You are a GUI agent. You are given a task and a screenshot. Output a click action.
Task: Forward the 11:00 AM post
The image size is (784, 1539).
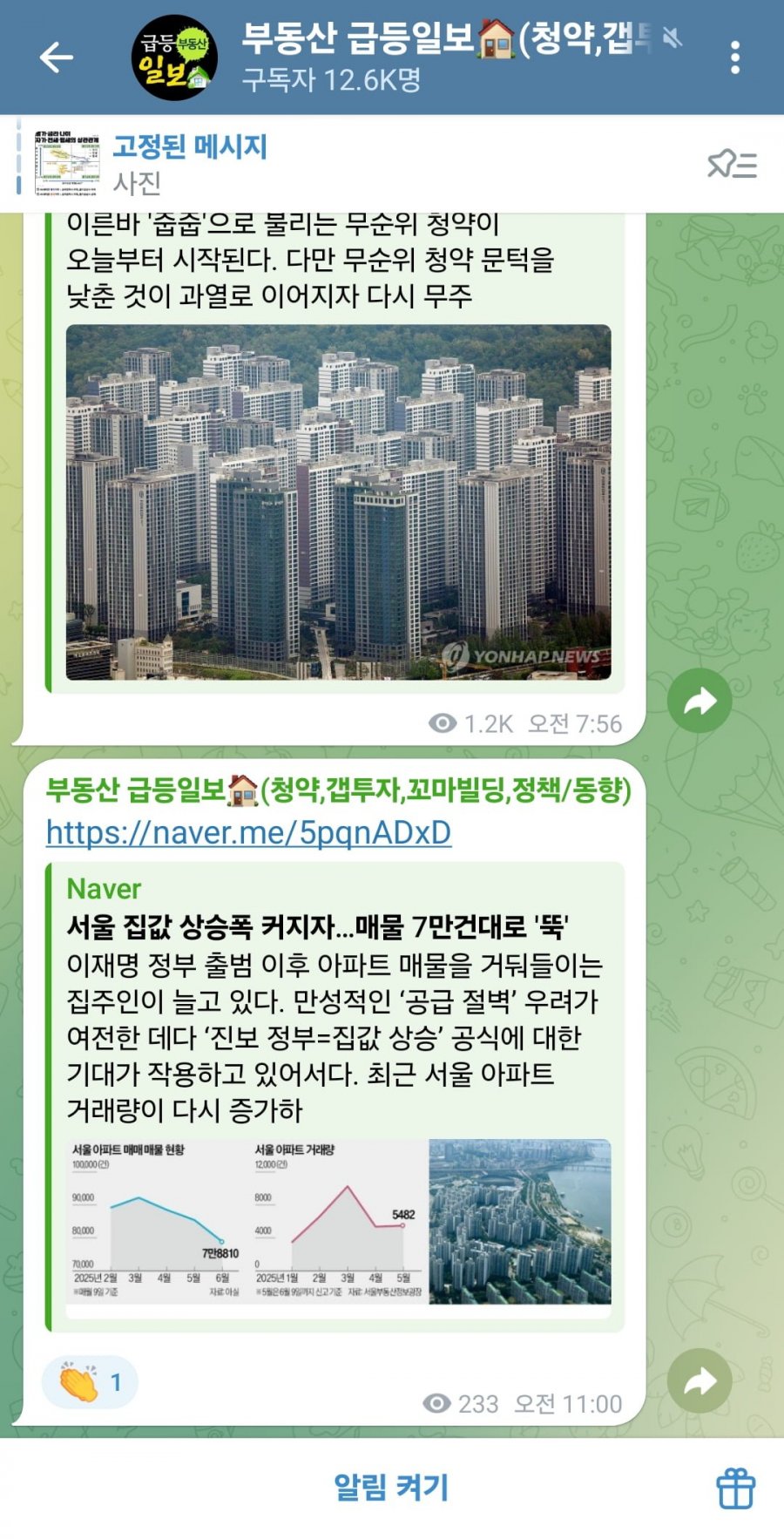click(x=699, y=1380)
